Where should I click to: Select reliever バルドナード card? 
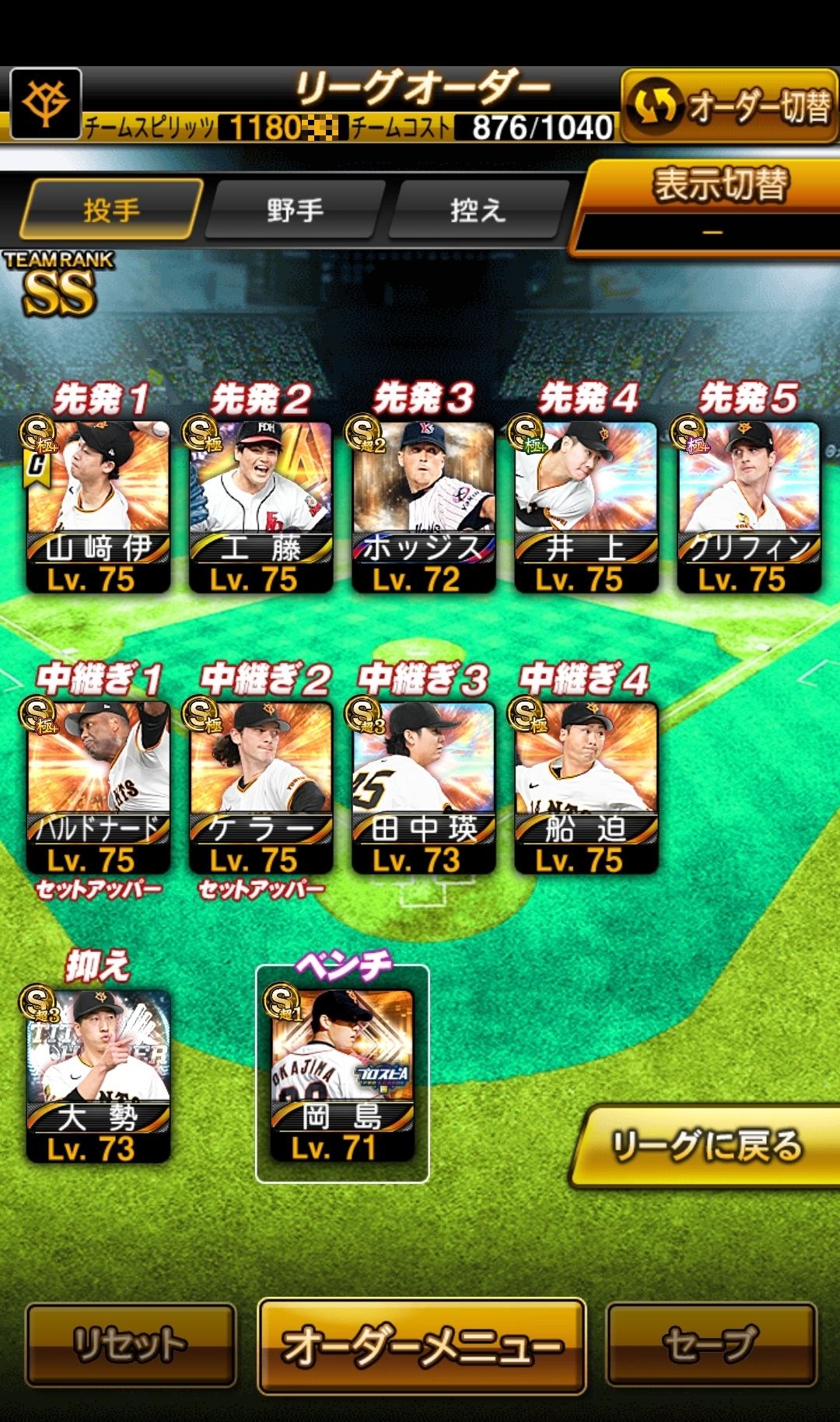[99, 786]
